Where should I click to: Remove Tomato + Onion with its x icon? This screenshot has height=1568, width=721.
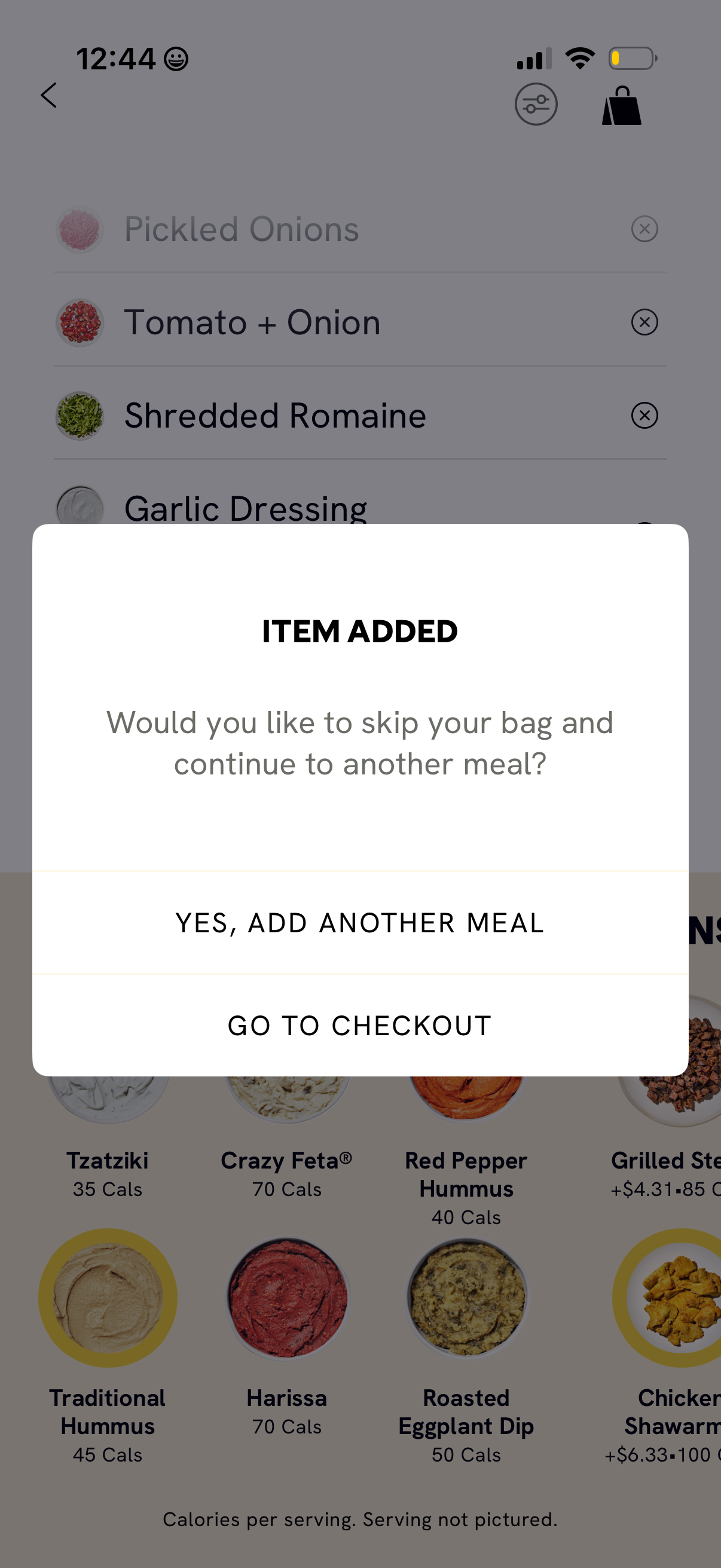(645, 322)
